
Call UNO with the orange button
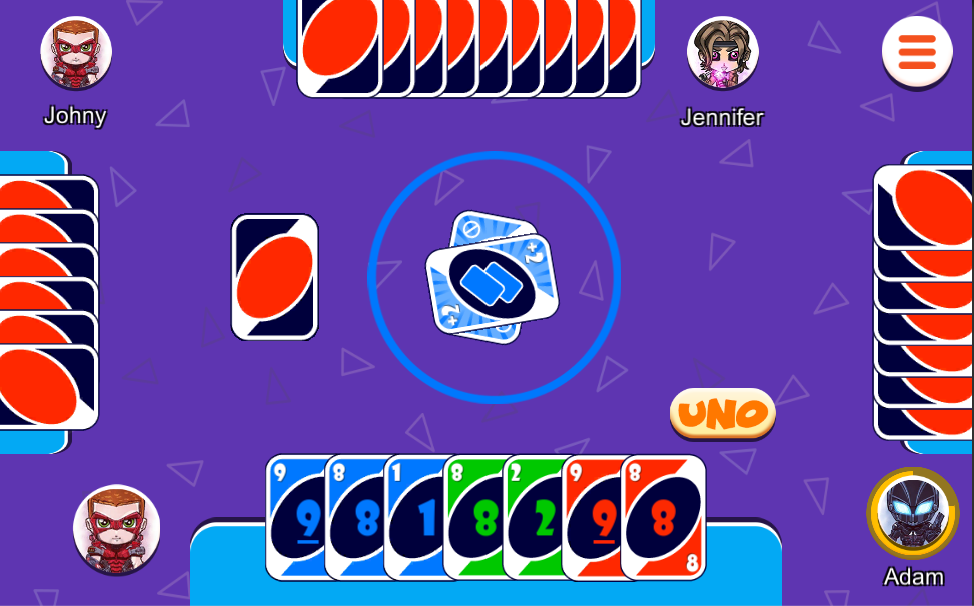click(x=722, y=413)
